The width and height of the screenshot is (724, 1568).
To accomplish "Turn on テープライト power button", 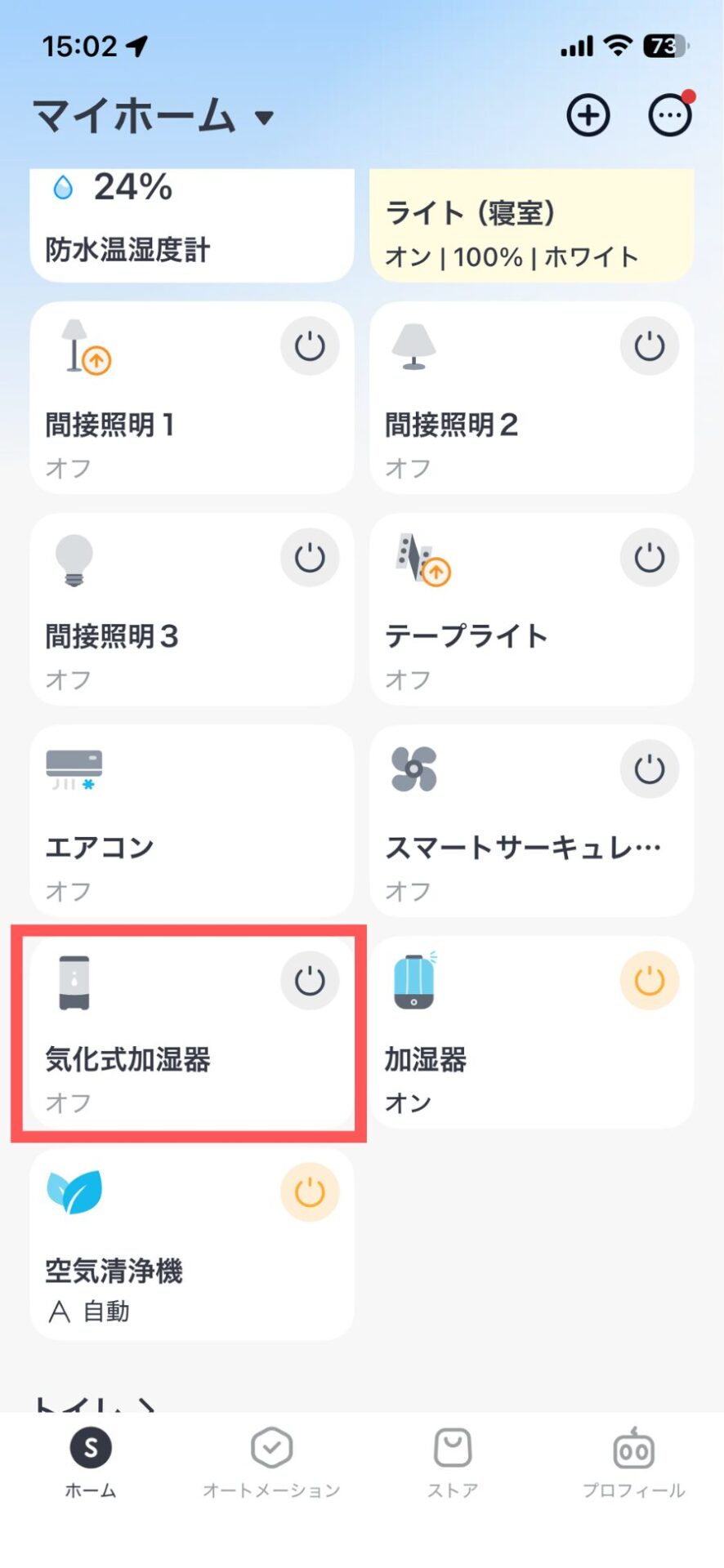I will point(650,558).
